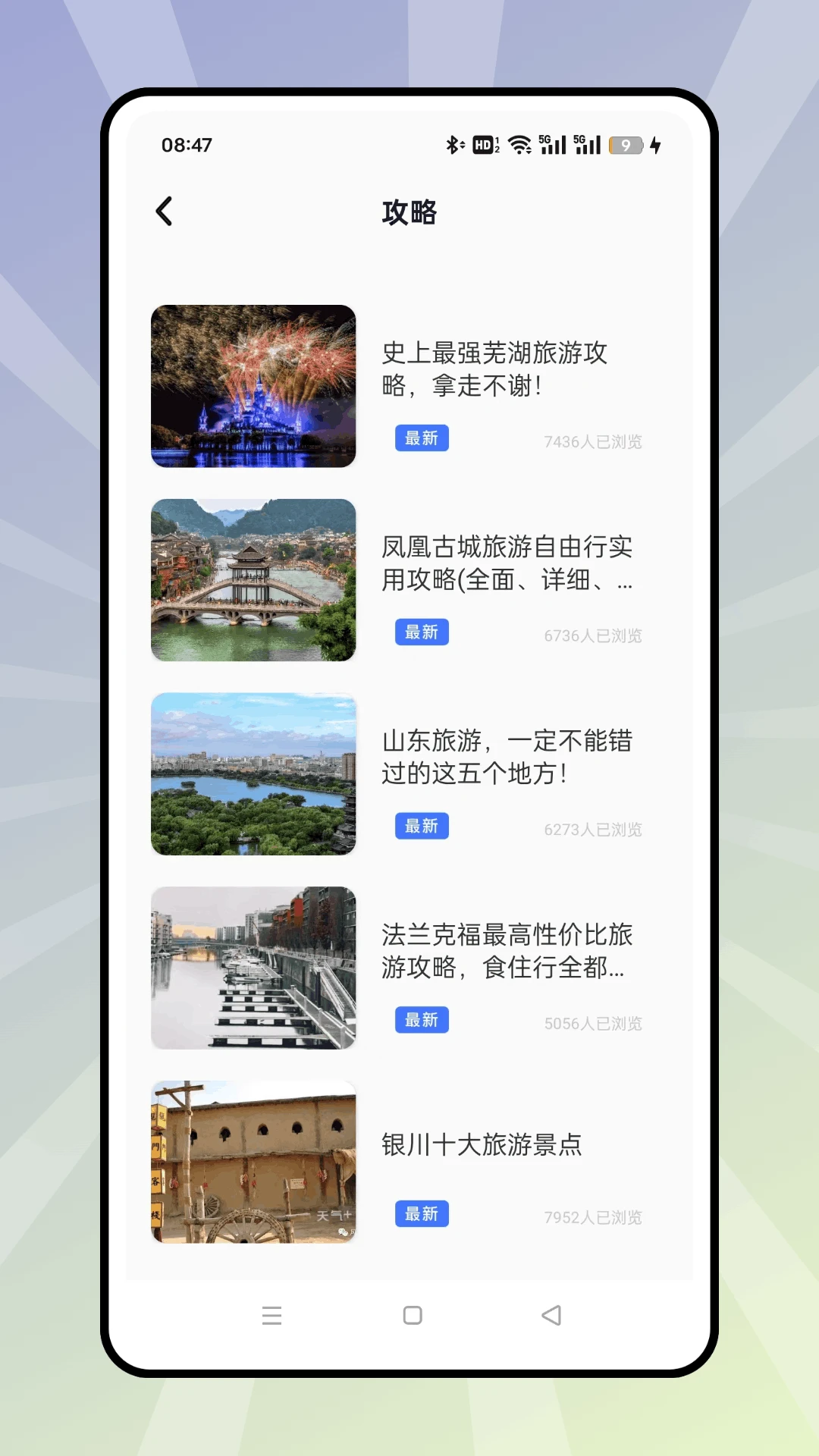Tap the status bar clock showing 08:47
This screenshot has height=1456, width=819.
pos(186,144)
